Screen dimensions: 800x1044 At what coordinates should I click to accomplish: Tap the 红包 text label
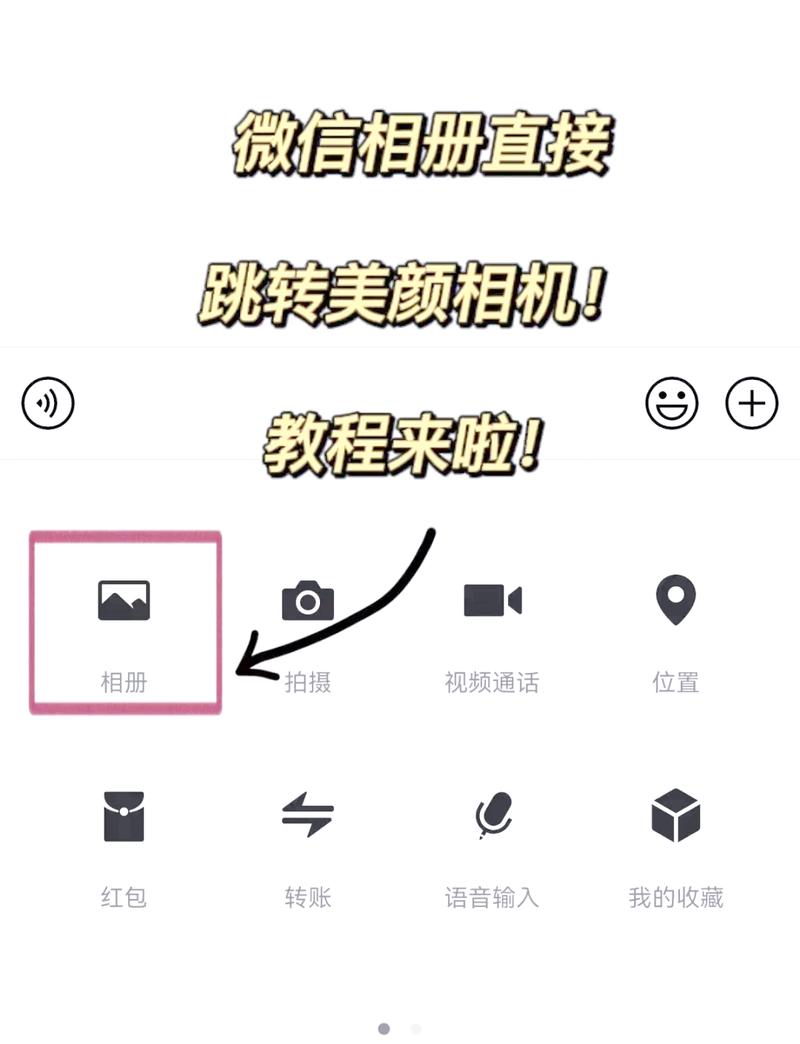124,897
